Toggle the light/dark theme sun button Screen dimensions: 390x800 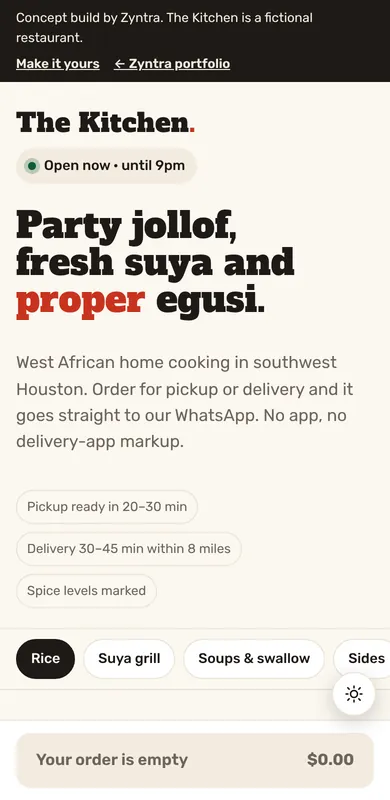coord(354,694)
